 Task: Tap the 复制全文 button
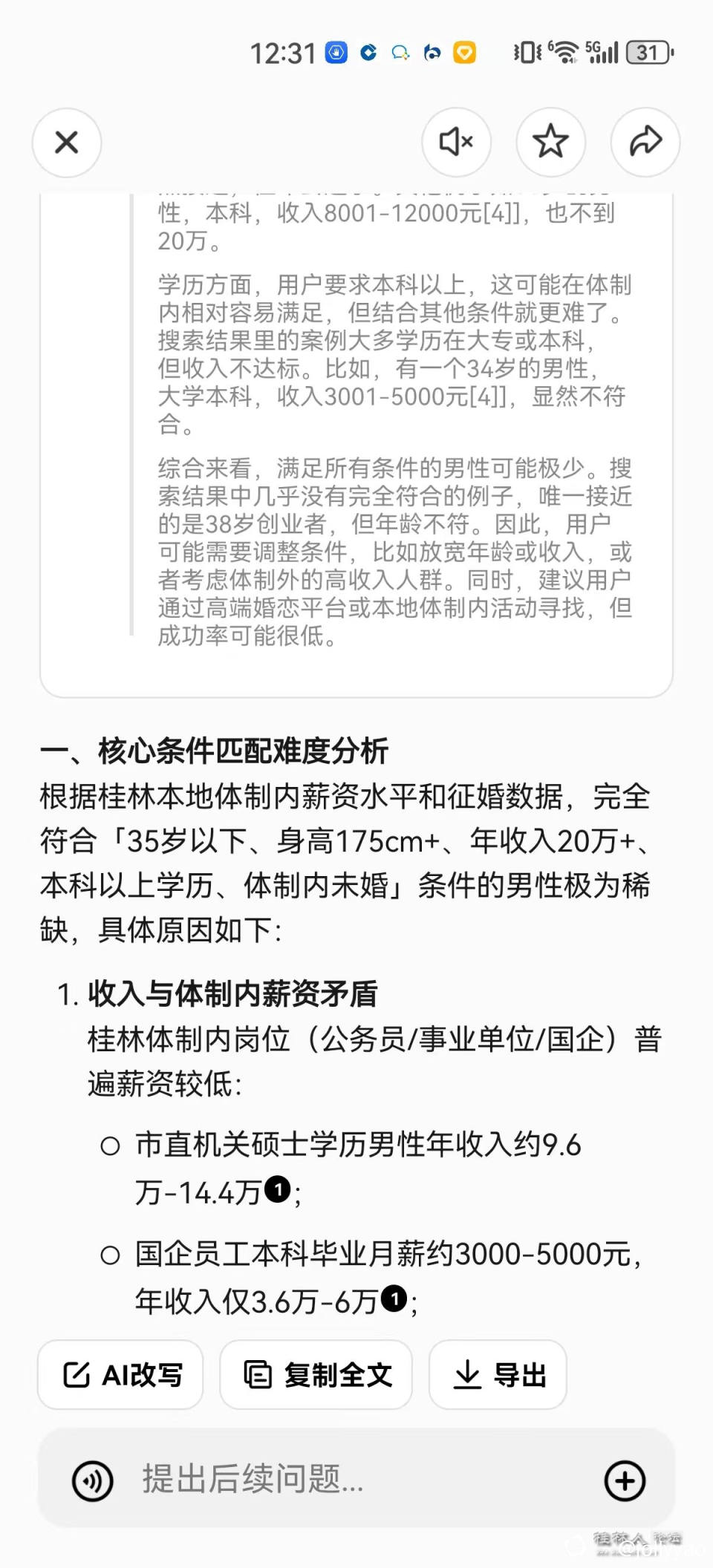(315, 1374)
